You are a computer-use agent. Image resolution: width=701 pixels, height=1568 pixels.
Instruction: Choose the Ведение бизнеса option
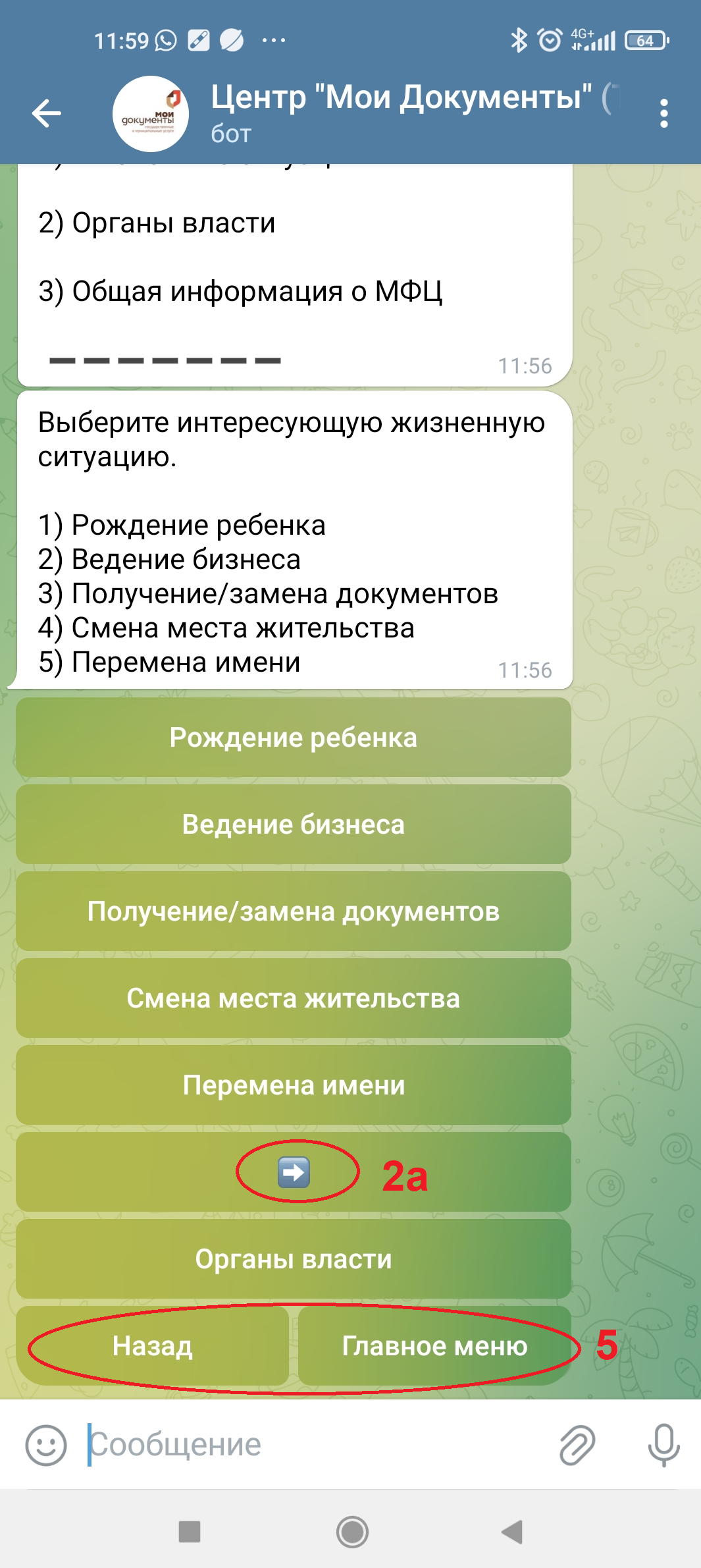293,825
